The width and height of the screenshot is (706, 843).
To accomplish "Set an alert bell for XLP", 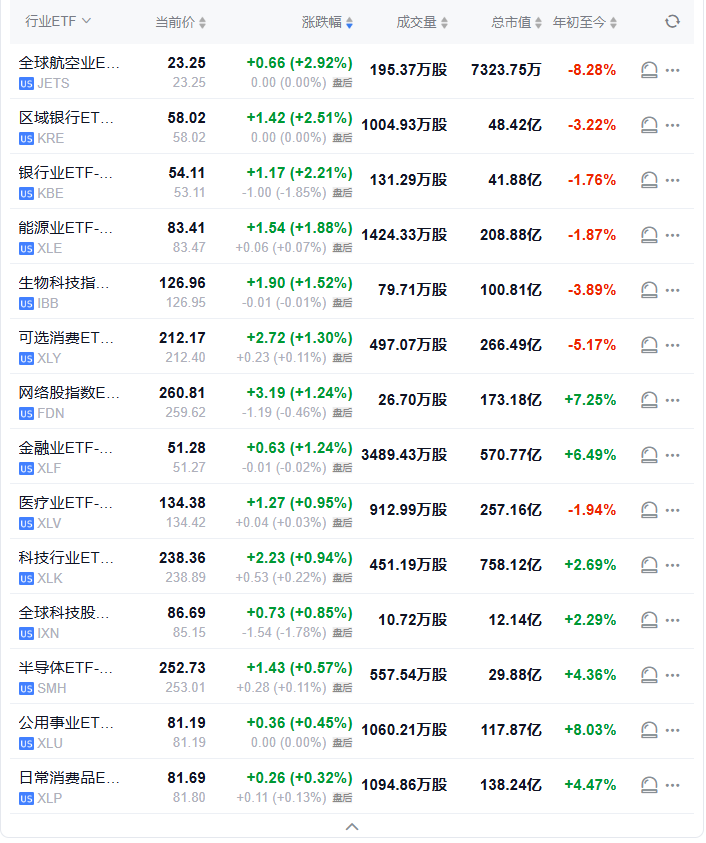I will pyautogui.click(x=649, y=785).
